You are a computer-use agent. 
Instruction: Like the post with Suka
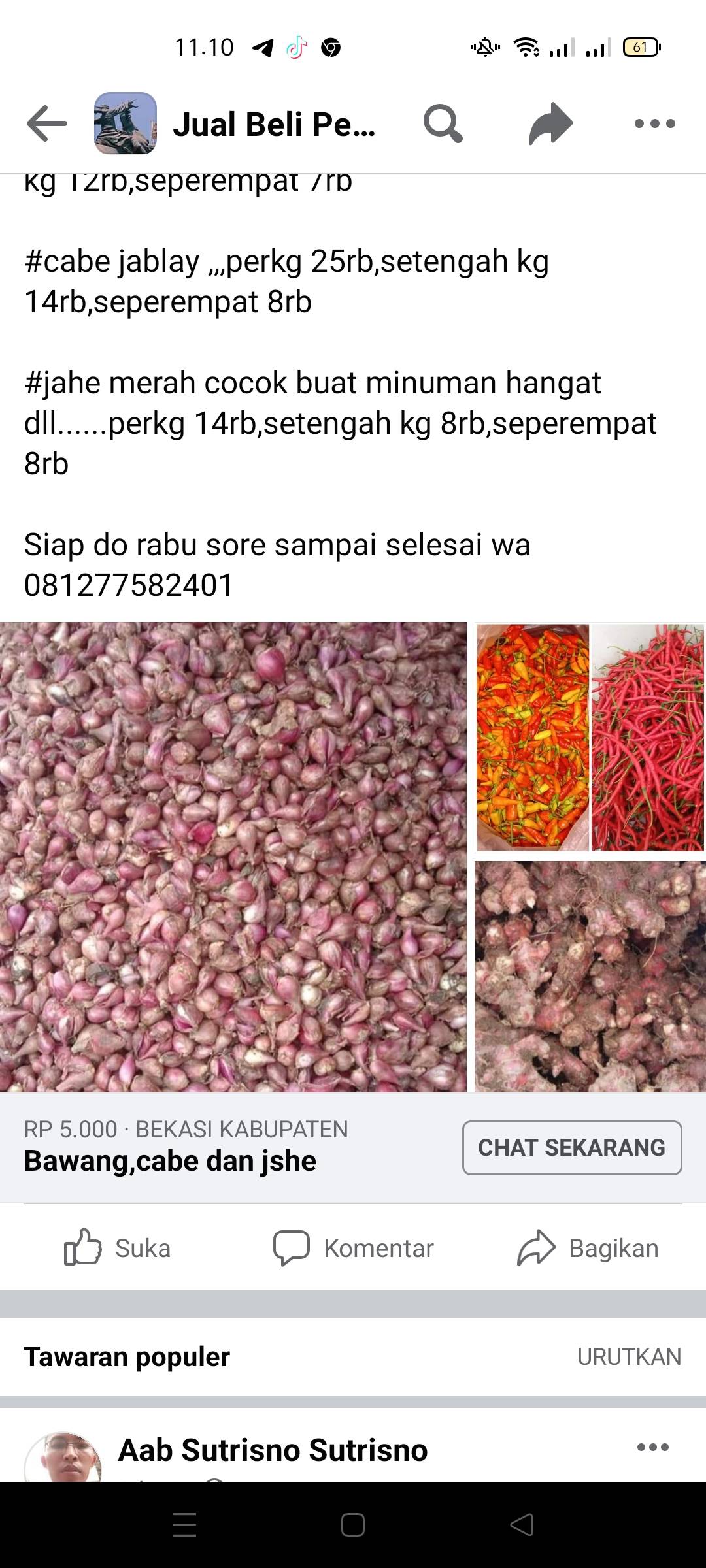[x=117, y=1248]
